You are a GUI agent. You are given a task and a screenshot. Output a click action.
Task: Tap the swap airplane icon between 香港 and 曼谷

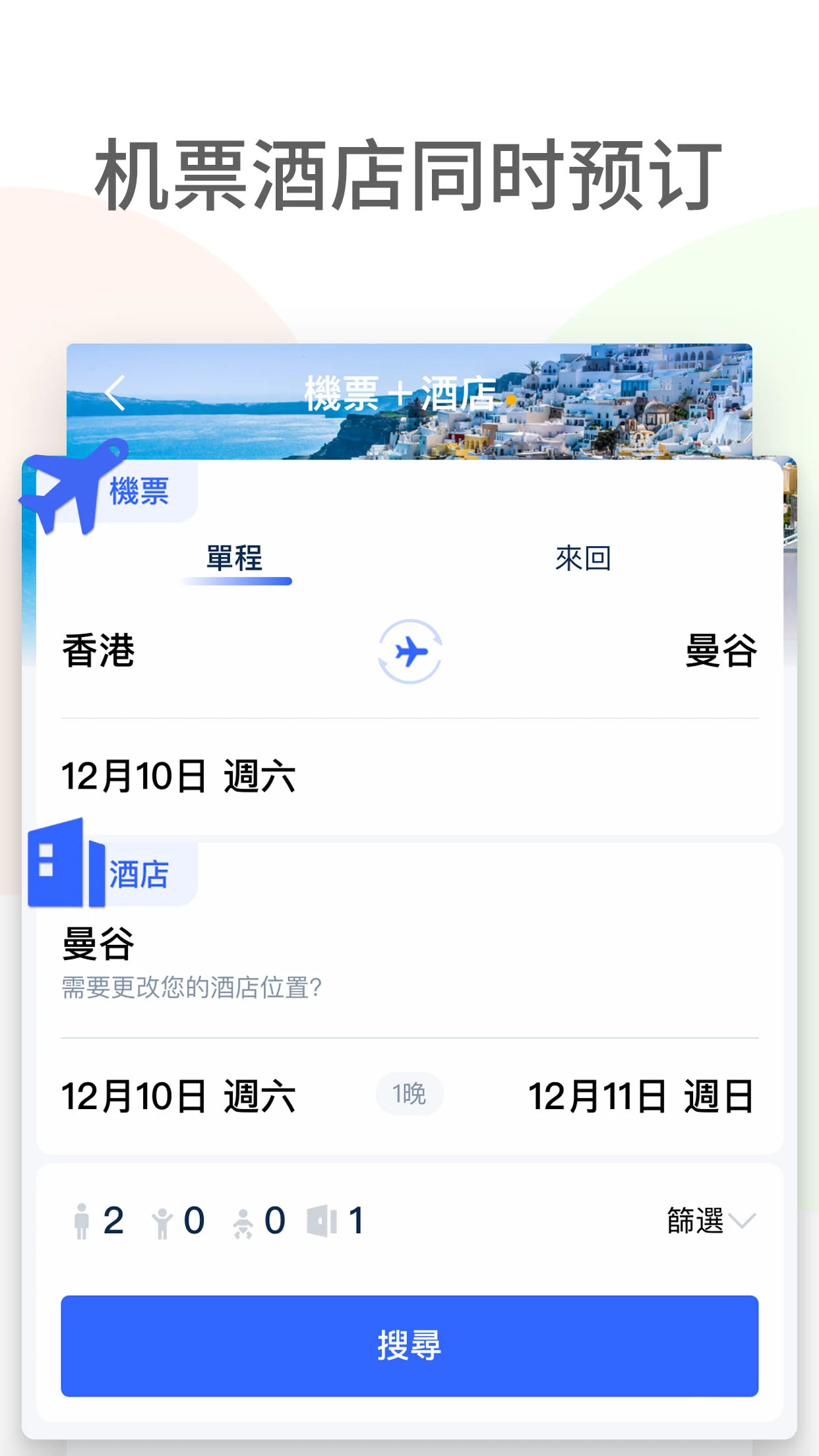(409, 650)
